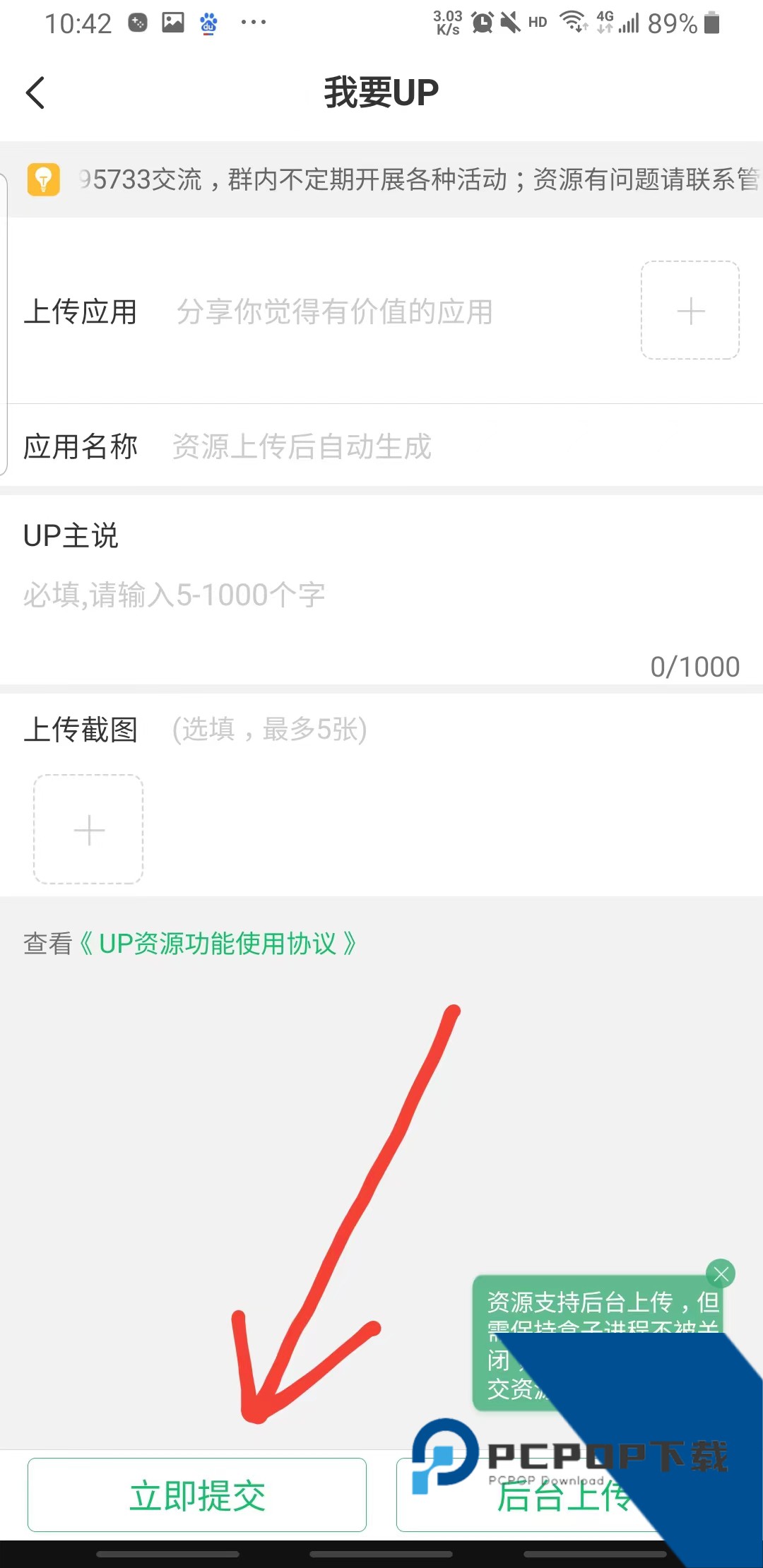Tap the muted sound icon in status bar
The height and width of the screenshot is (1568, 763).
click(511, 21)
